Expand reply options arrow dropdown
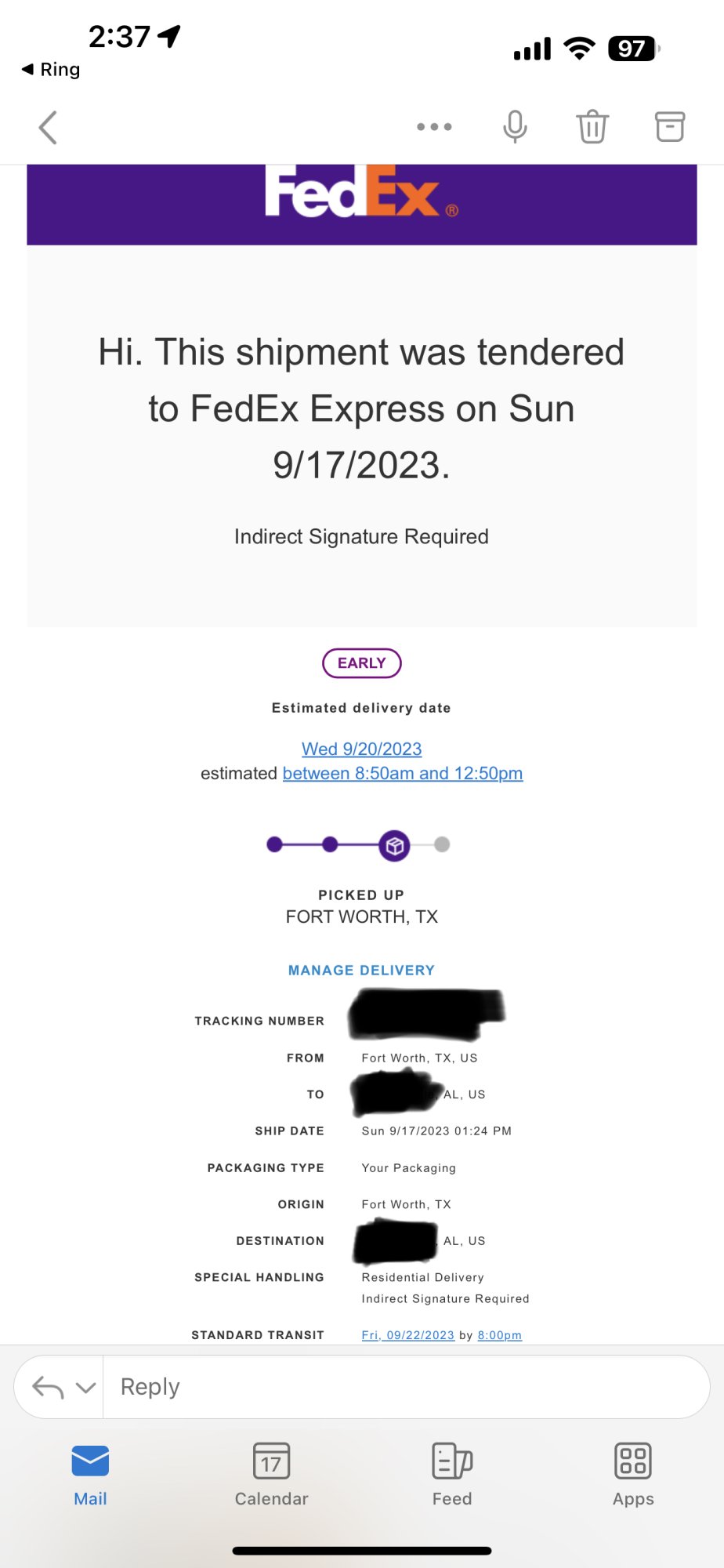The width and height of the screenshot is (724, 1568). pyautogui.click(x=86, y=1388)
